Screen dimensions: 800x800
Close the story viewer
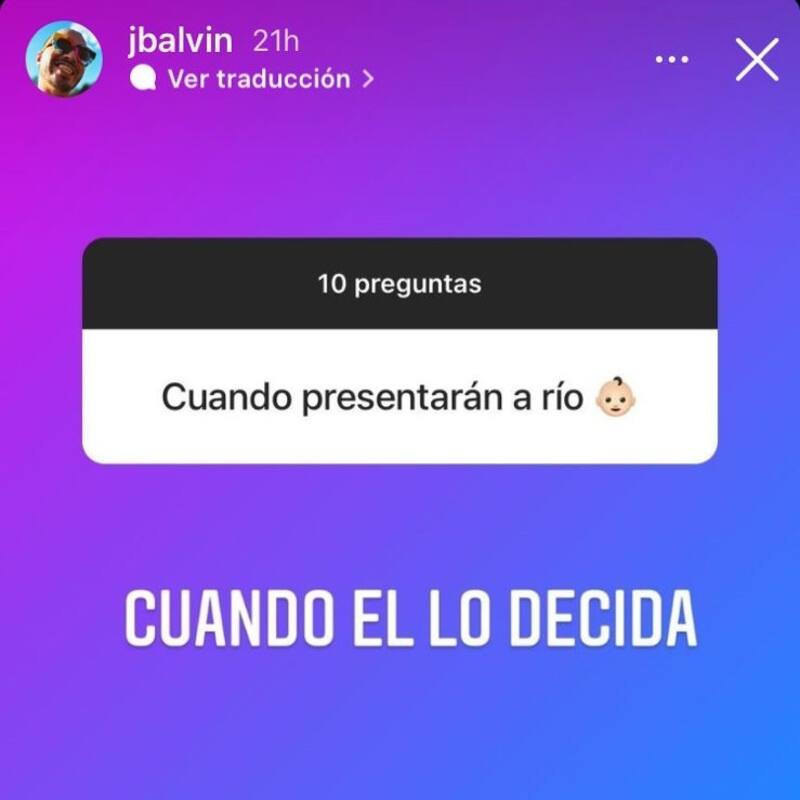pos(756,61)
